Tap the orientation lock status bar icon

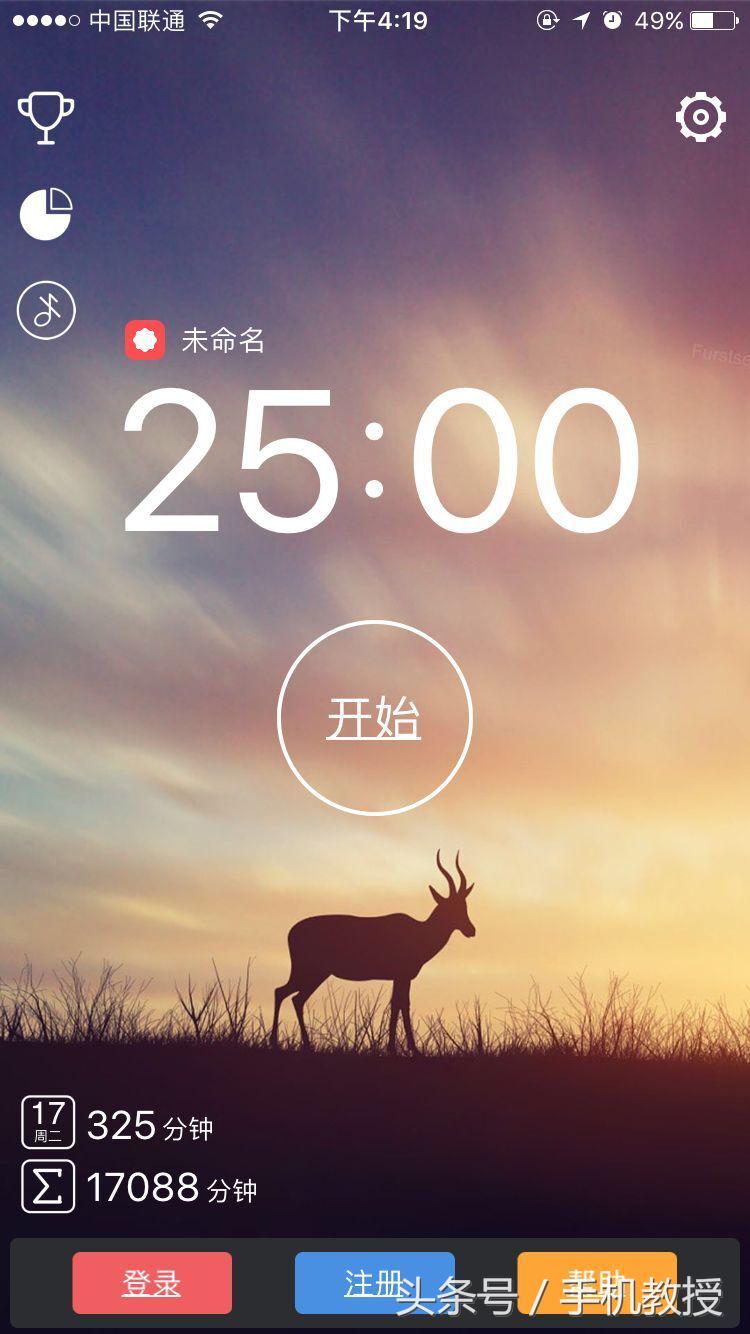click(546, 20)
